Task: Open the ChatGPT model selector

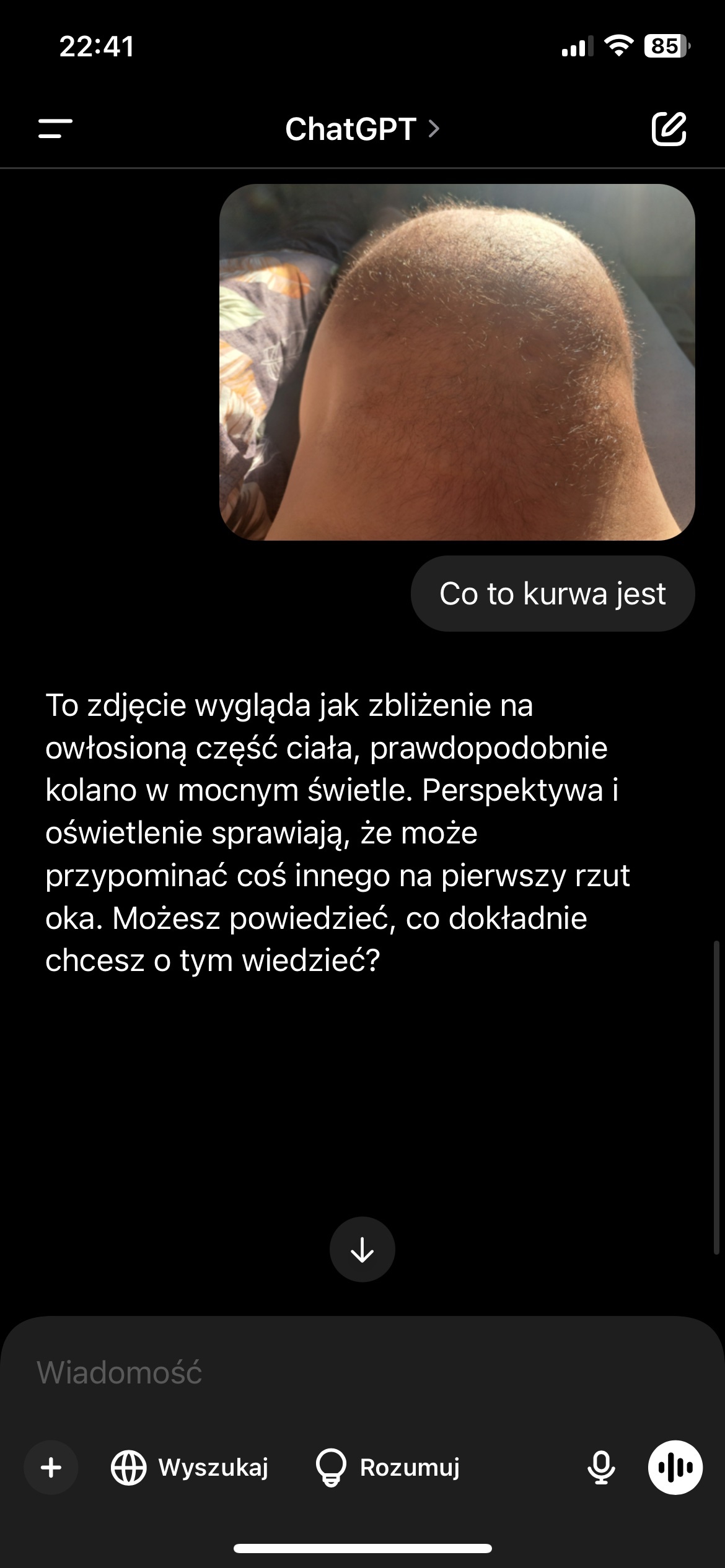Action: (x=362, y=129)
